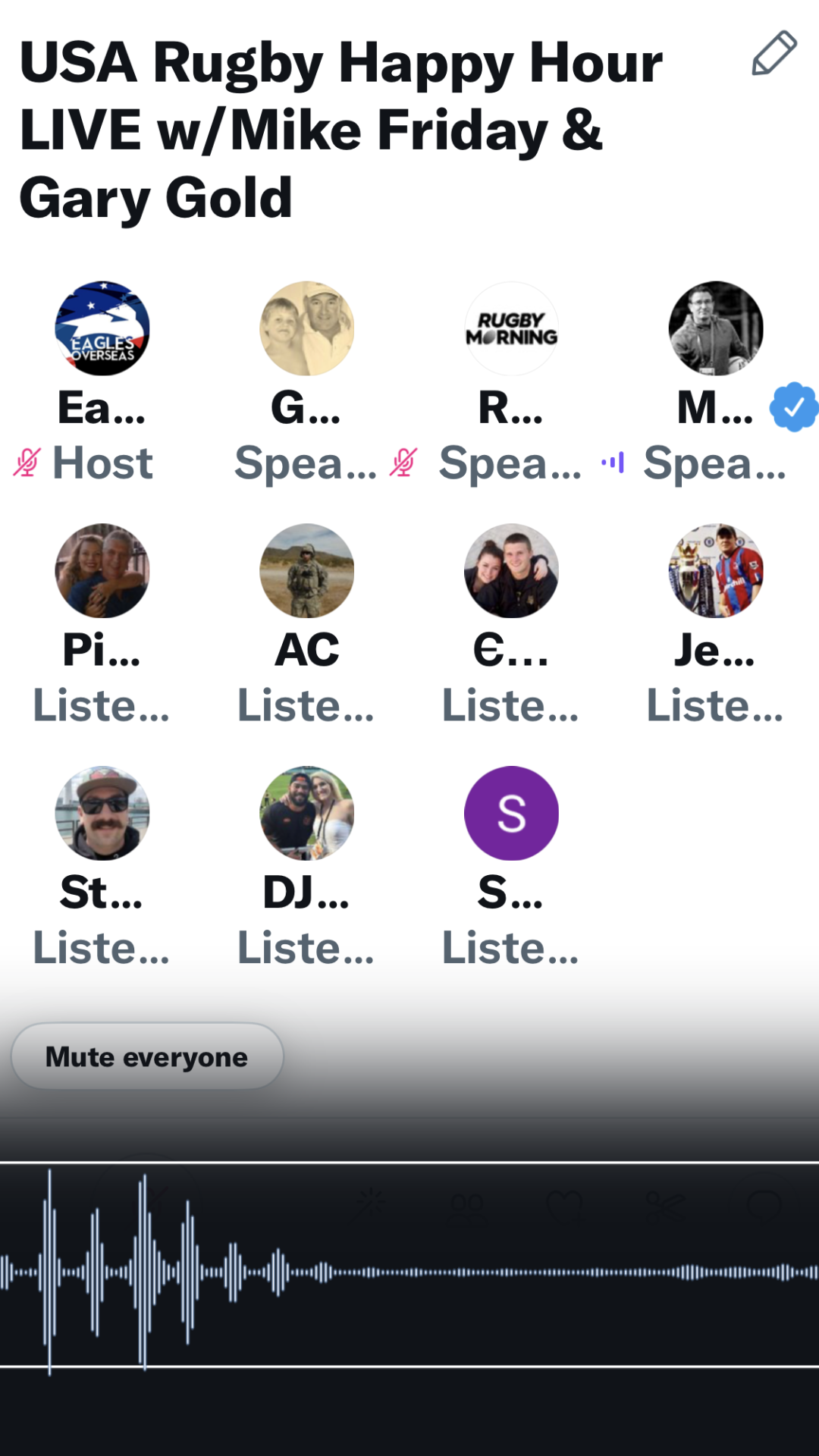Open listener Pi's profile
Viewport: 819px width, 1456px height.
[x=102, y=570]
